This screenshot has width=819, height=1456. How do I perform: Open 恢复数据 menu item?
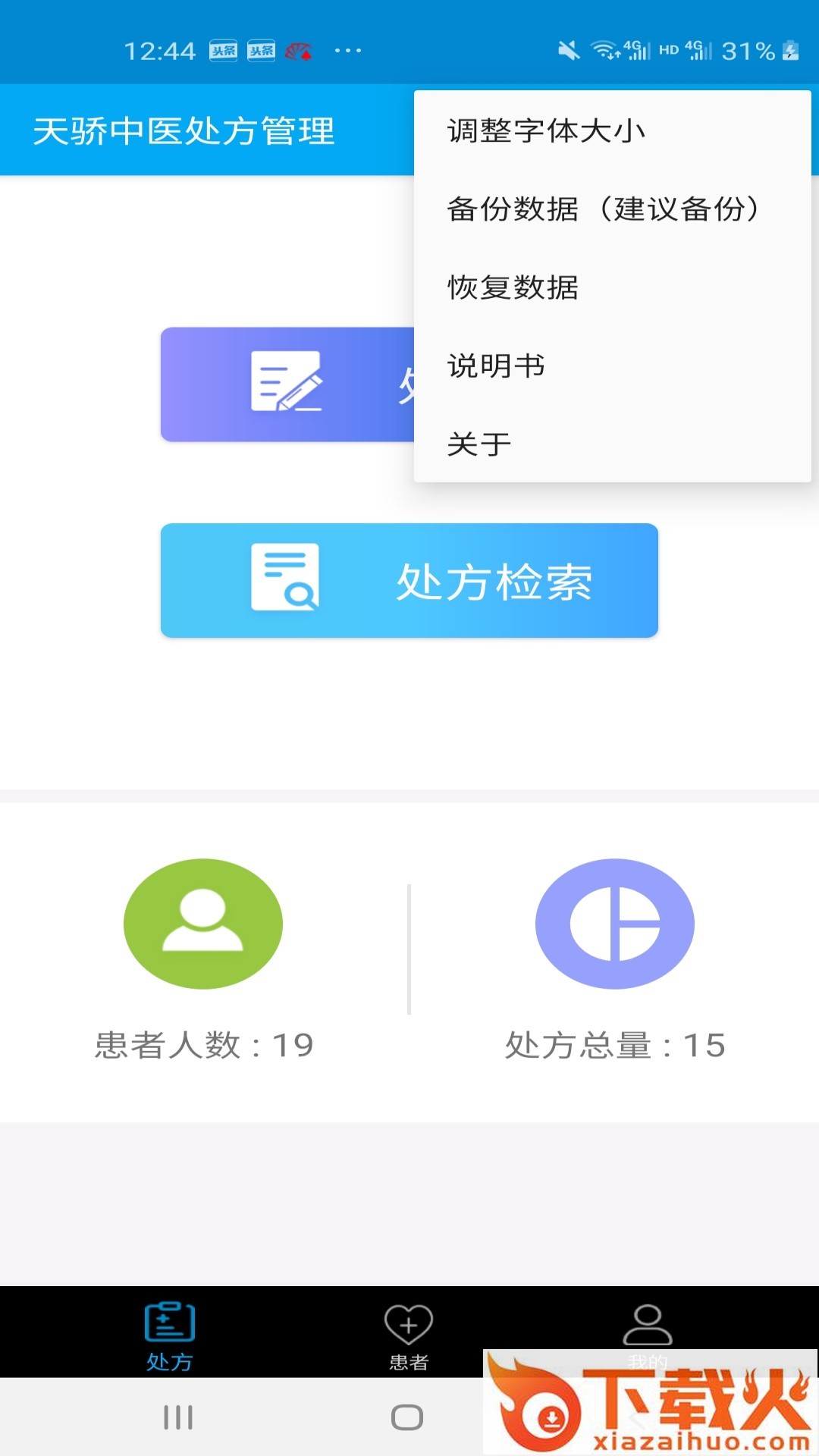(x=513, y=287)
